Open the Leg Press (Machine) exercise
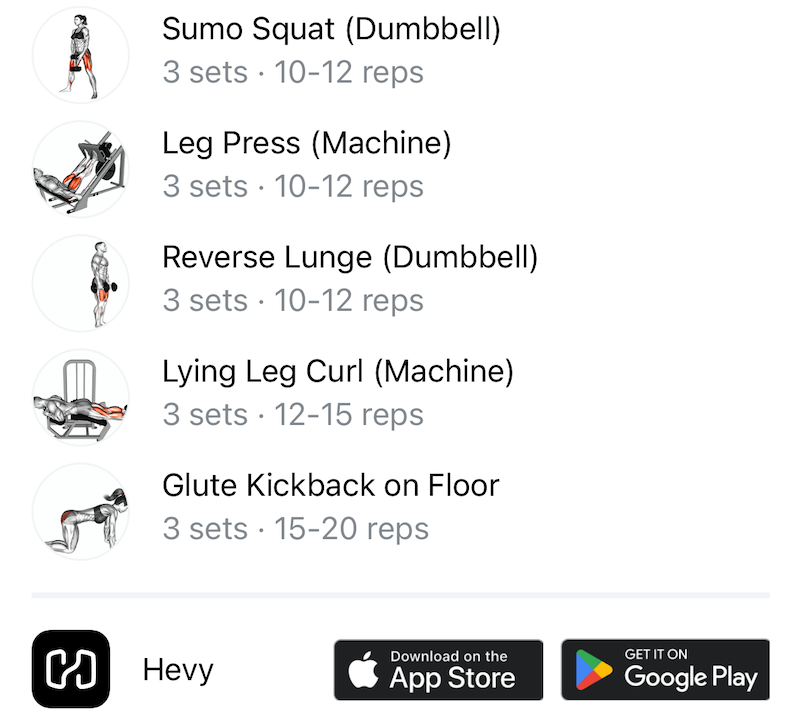Image resolution: width=800 pixels, height=717 pixels. [x=306, y=144]
